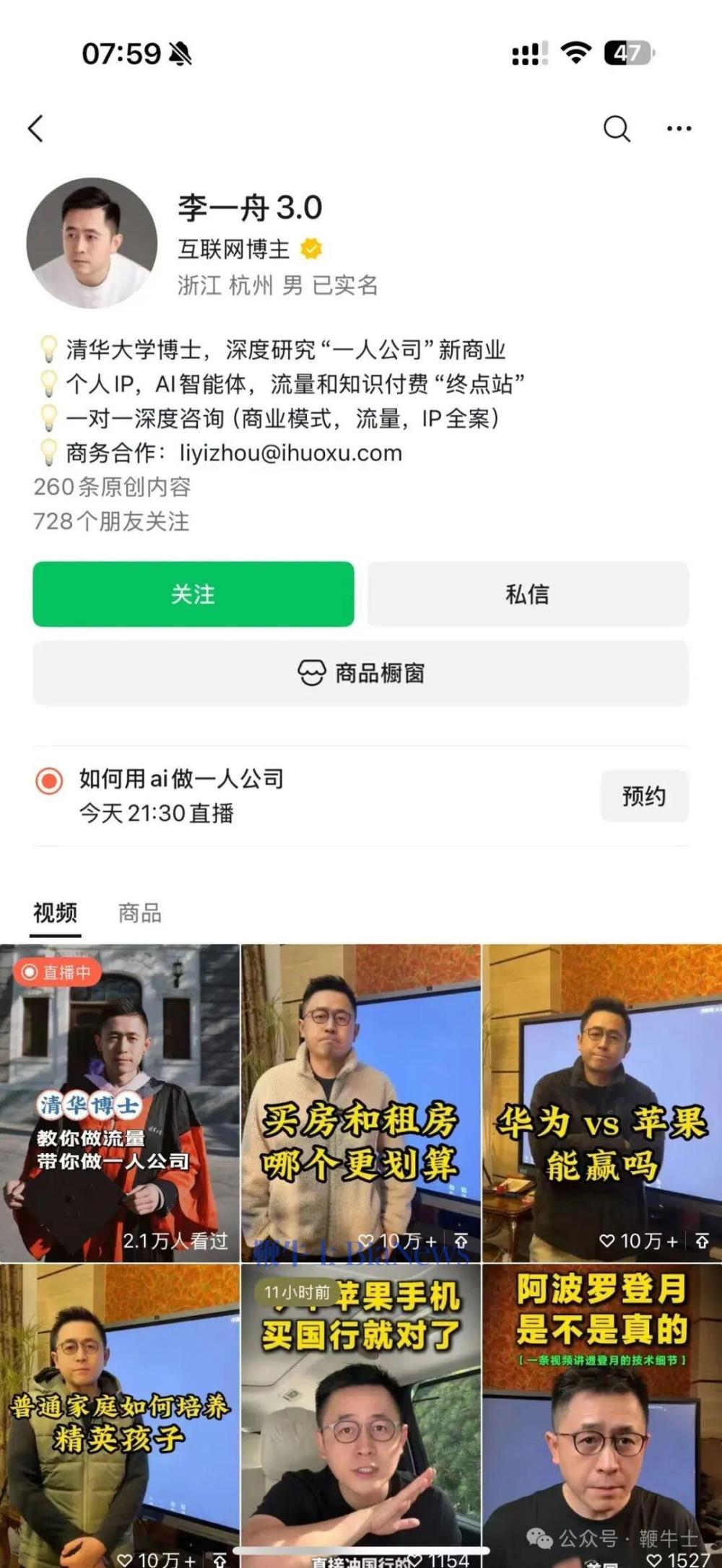Screen dimensions: 722x1568
Task: Send a private message via 私信
Action: 528,594
